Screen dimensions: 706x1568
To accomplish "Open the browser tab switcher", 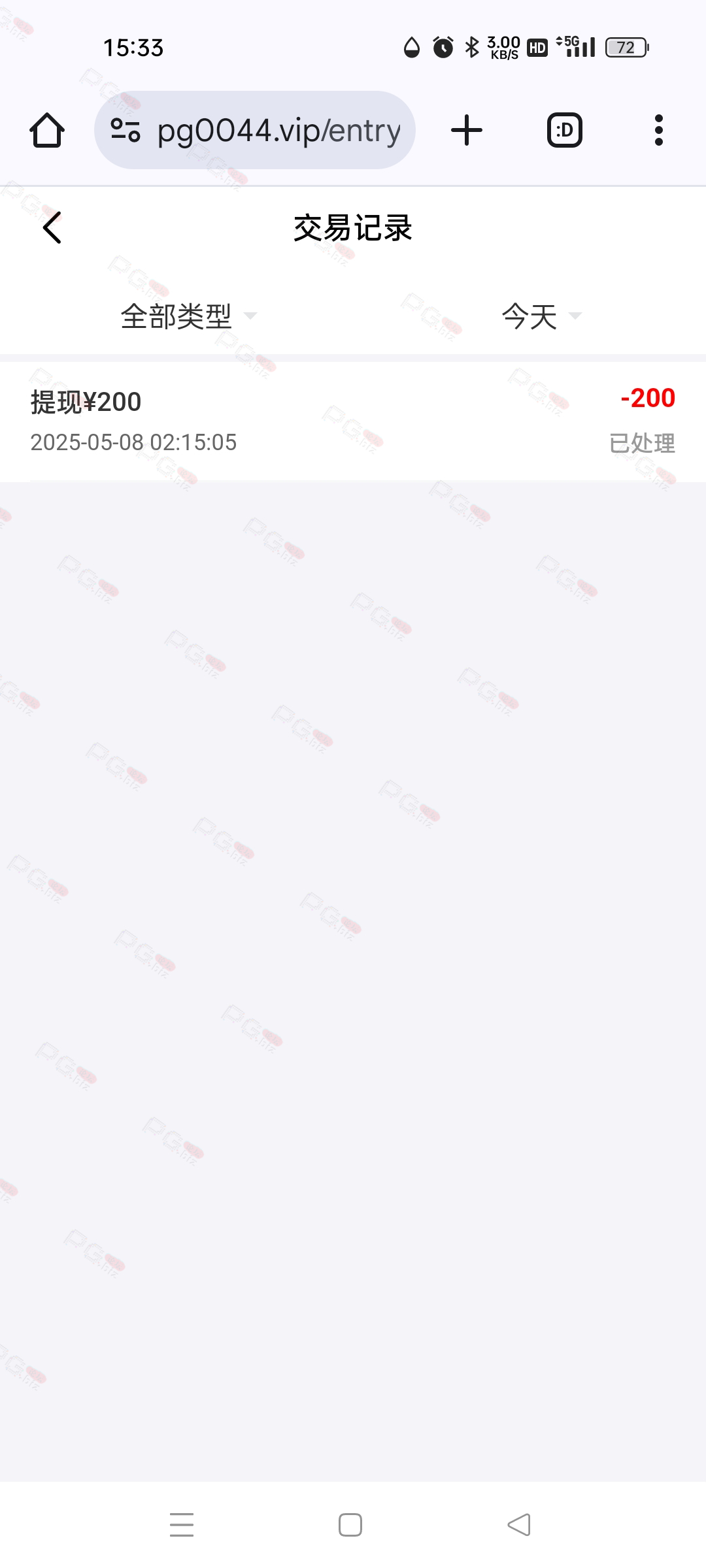I will pyautogui.click(x=565, y=130).
